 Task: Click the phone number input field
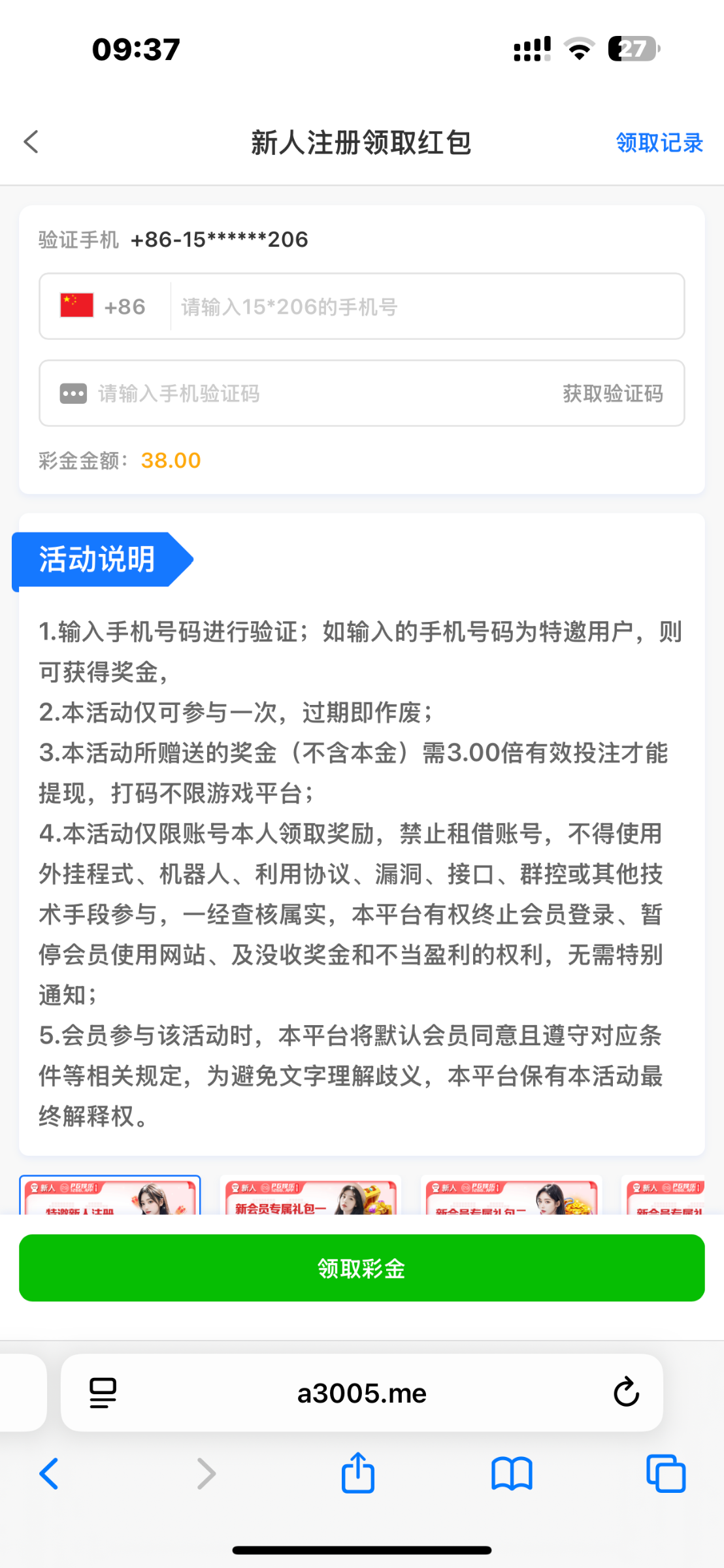coord(425,306)
